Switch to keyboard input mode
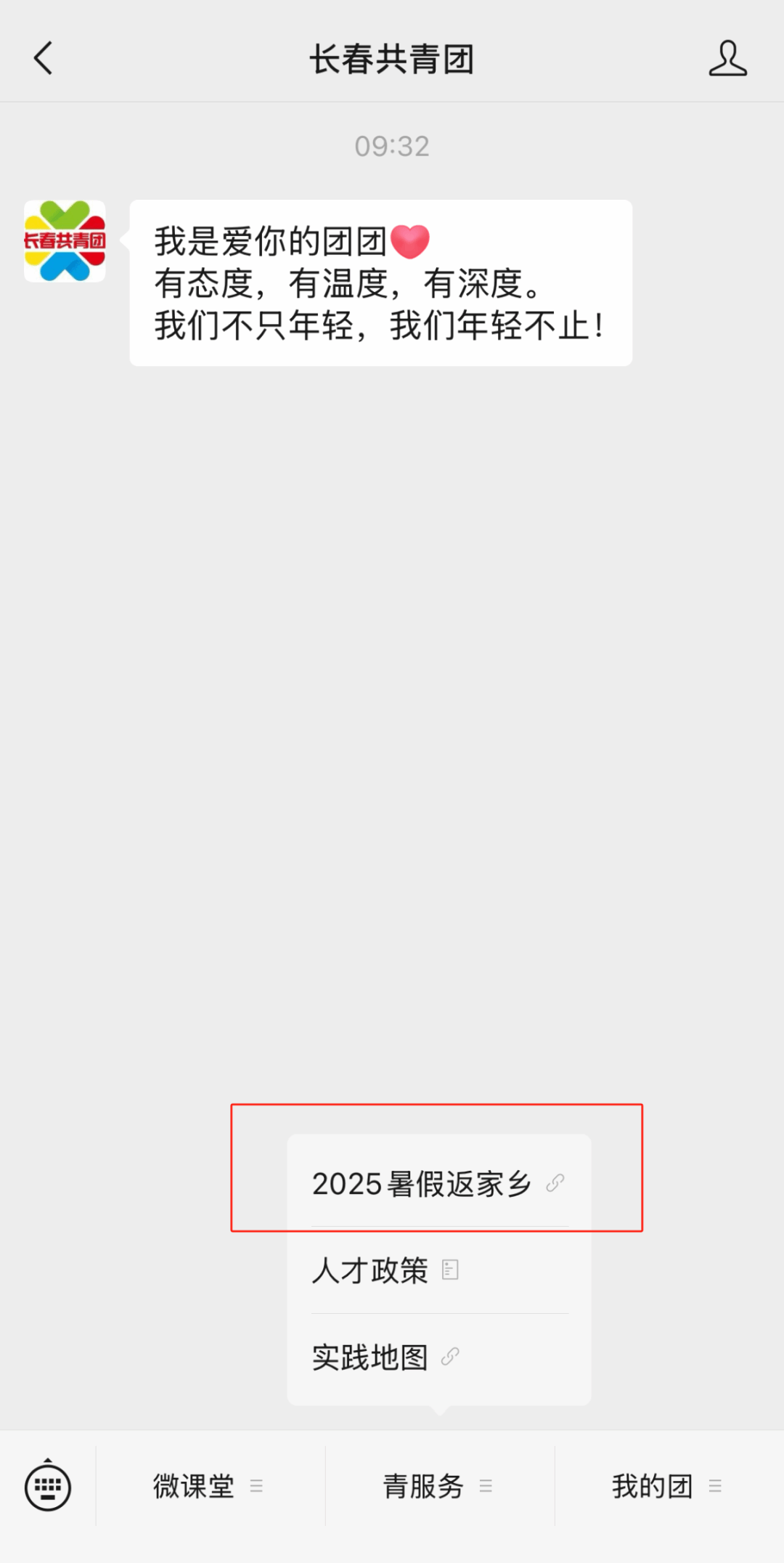The height and width of the screenshot is (1563, 784). (x=48, y=1486)
